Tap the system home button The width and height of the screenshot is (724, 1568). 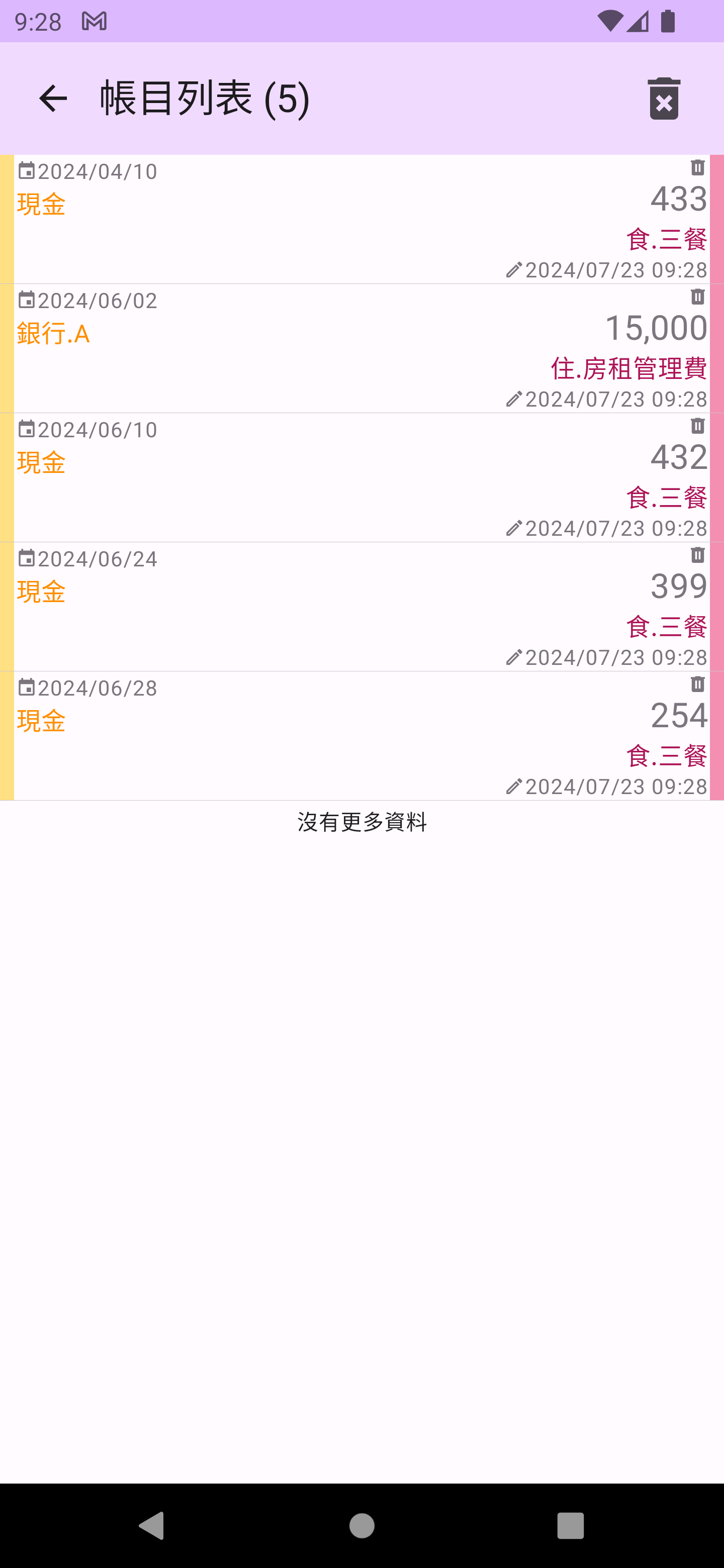coord(361,1525)
